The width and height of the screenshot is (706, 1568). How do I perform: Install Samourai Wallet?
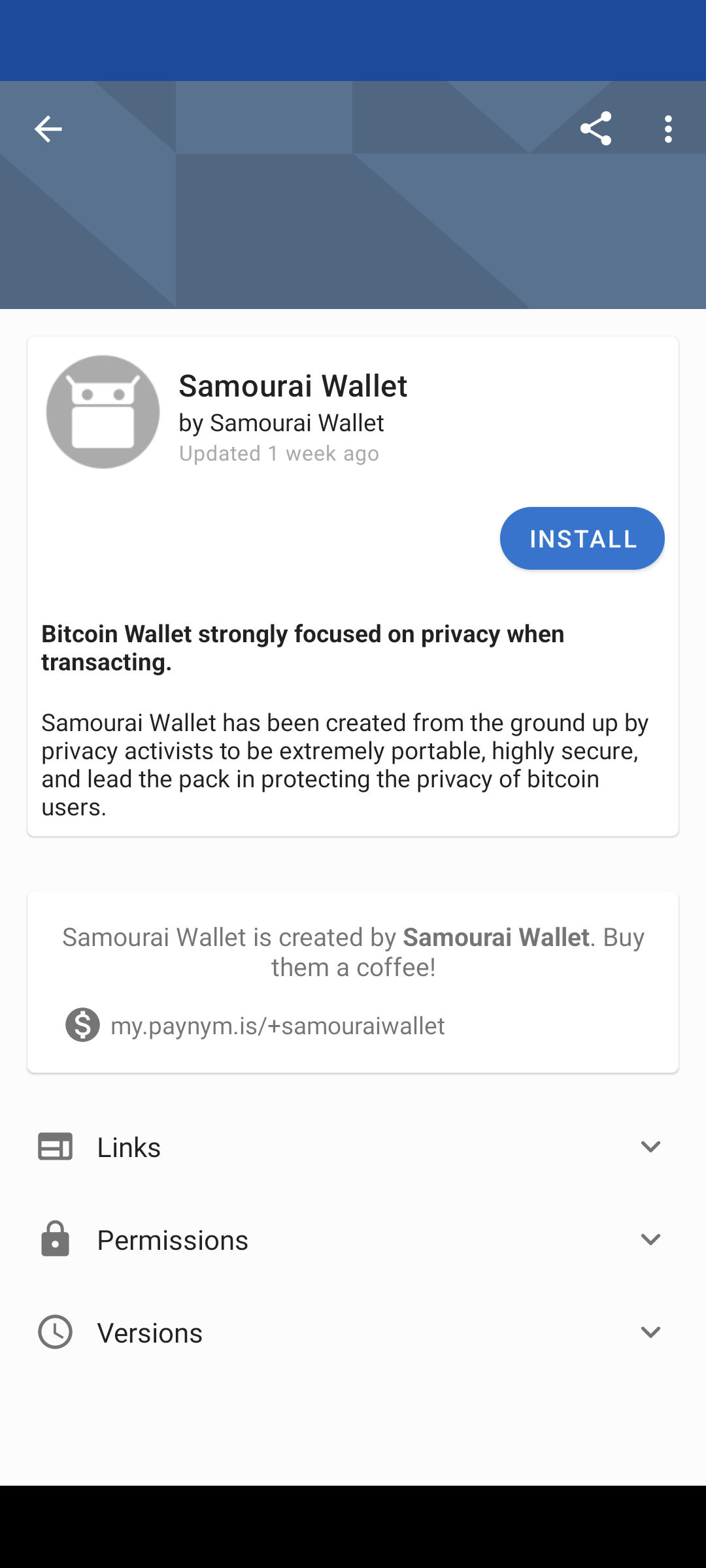coord(582,538)
